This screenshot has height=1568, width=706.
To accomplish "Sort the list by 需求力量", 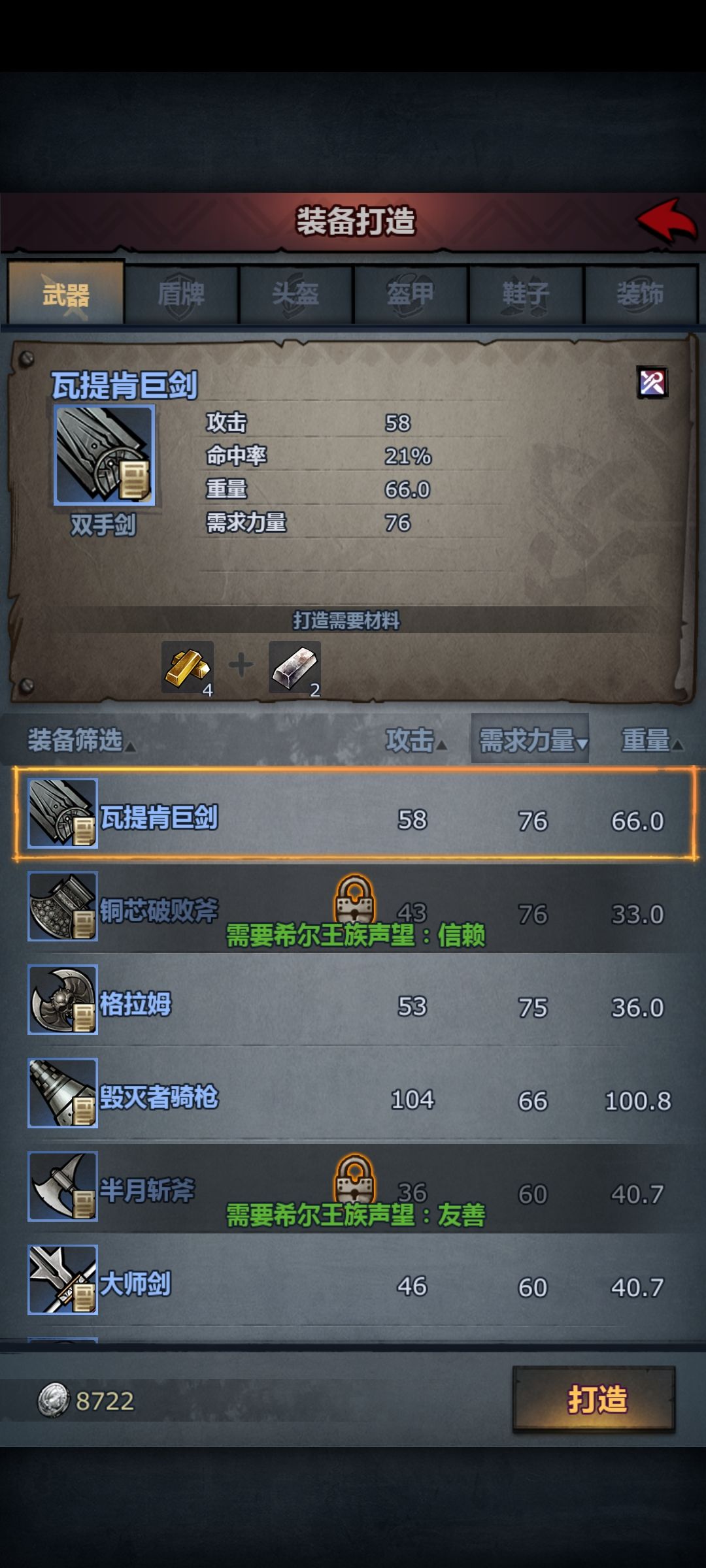I will tap(530, 739).
